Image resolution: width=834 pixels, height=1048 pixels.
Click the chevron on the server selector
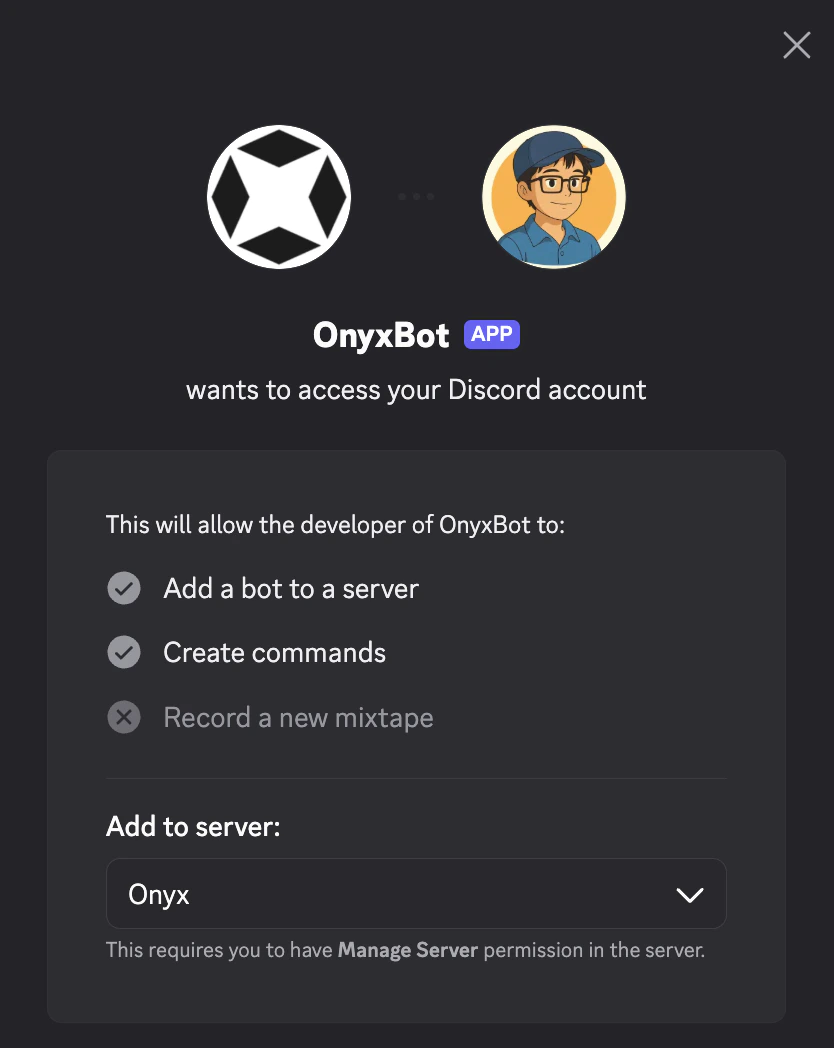(689, 893)
